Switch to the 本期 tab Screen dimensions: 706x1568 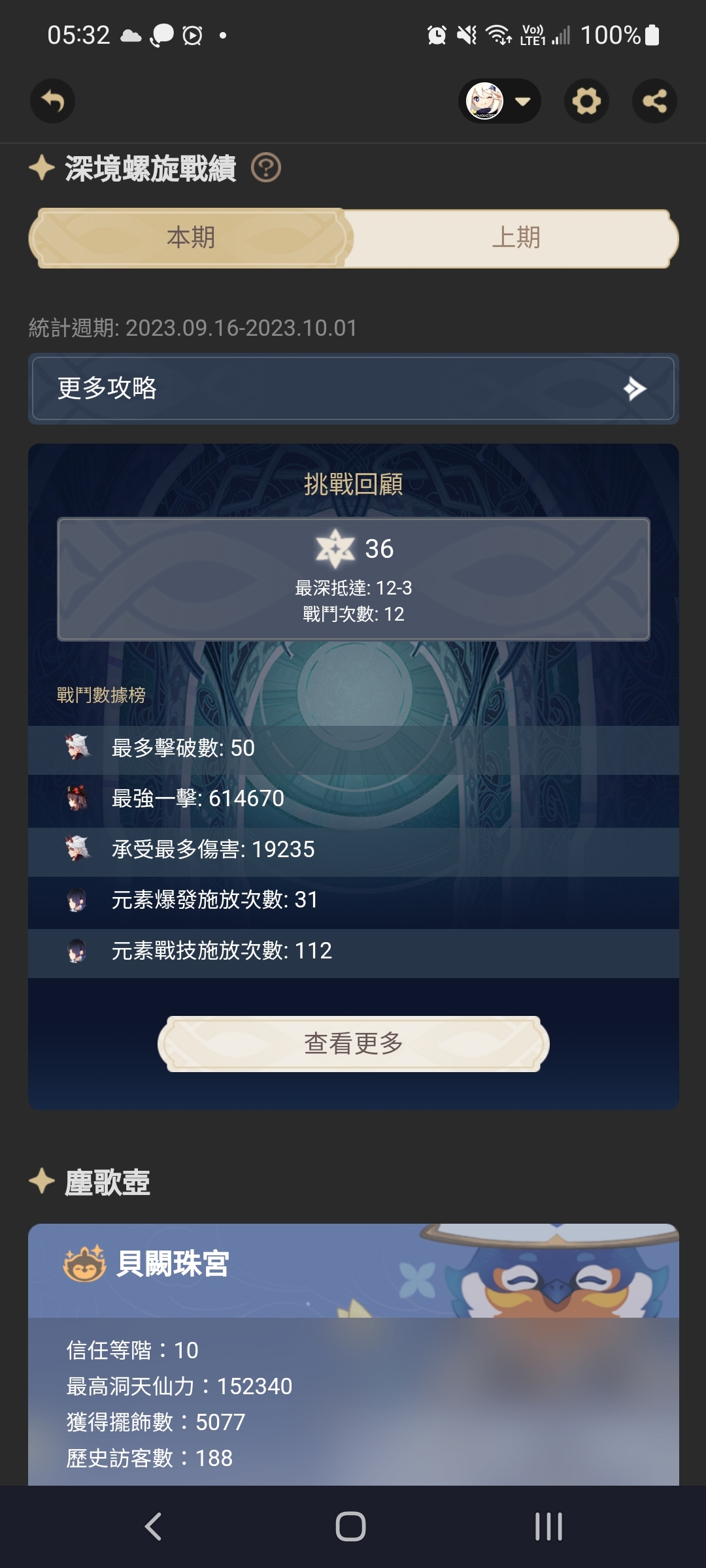click(x=191, y=238)
